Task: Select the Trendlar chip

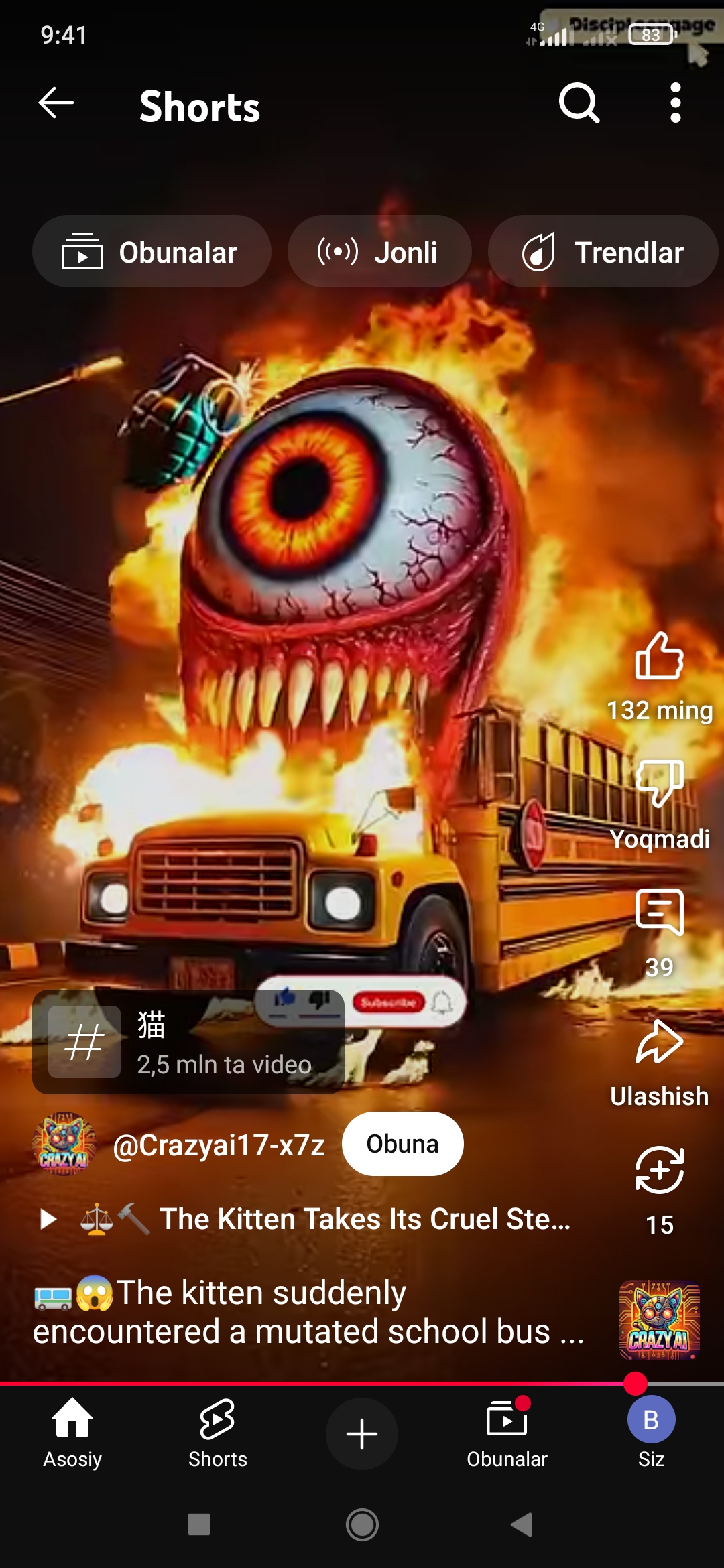Action: click(x=603, y=252)
